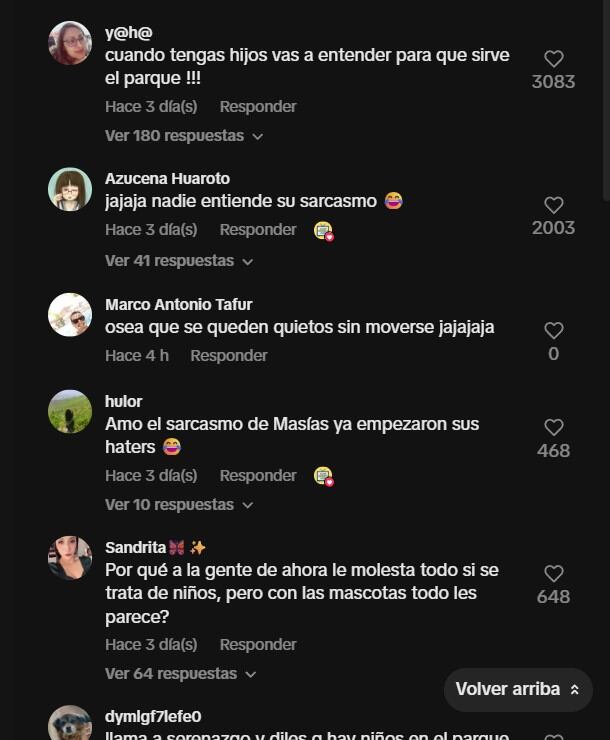This screenshot has height=740, width=610.
Task: Tap the Volver arriba button
Action: click(517, 689)
